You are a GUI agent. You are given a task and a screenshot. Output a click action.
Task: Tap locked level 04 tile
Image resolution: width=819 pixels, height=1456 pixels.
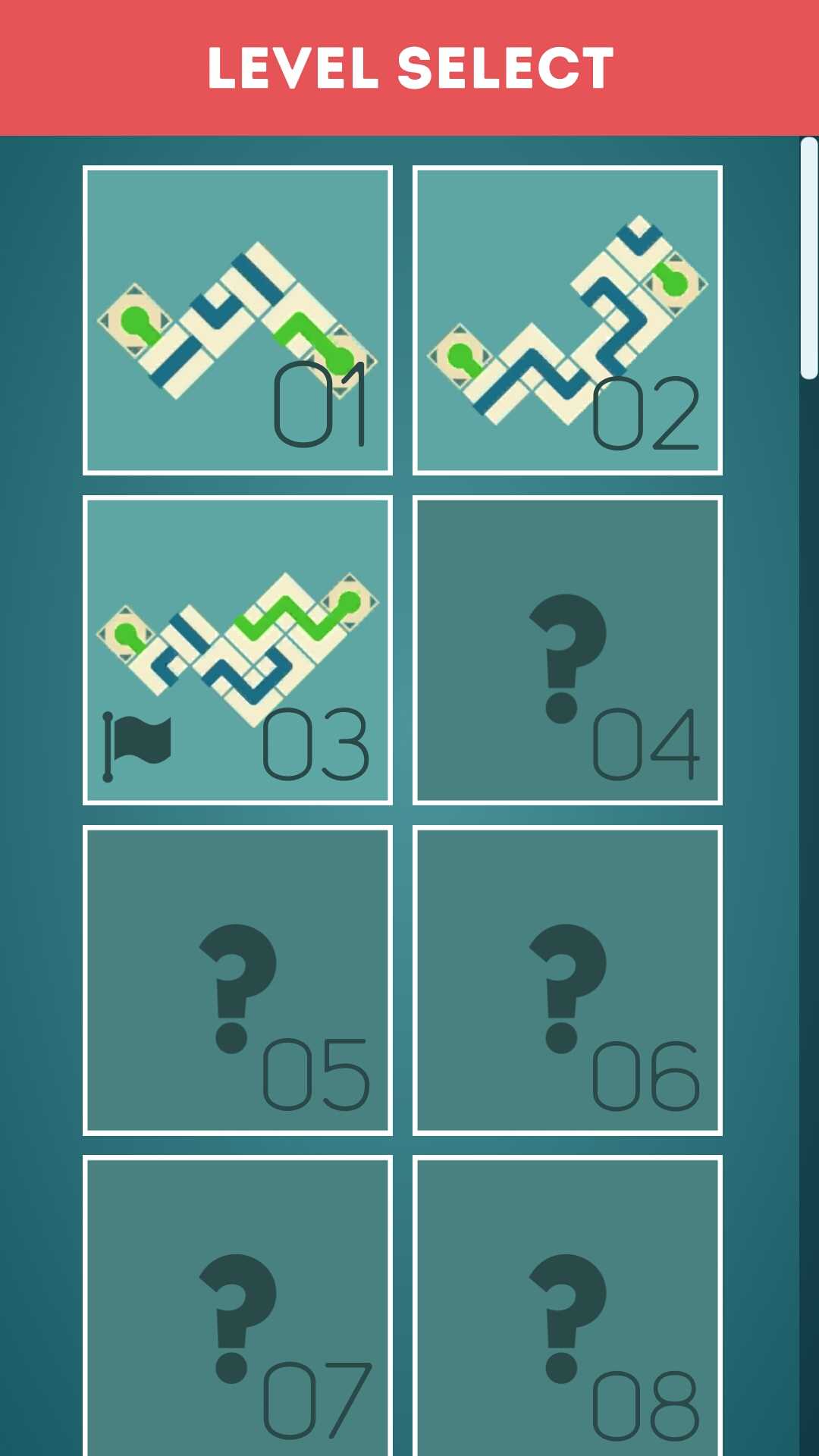click(x=567, y=650)
